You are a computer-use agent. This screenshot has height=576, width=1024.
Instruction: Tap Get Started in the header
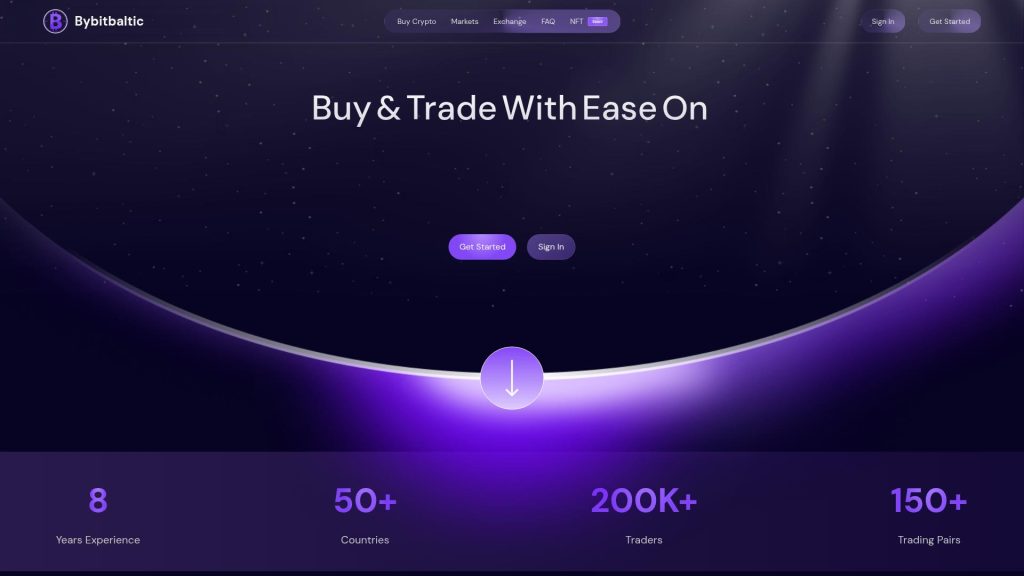pyautogui.click(x=949, y=21)
